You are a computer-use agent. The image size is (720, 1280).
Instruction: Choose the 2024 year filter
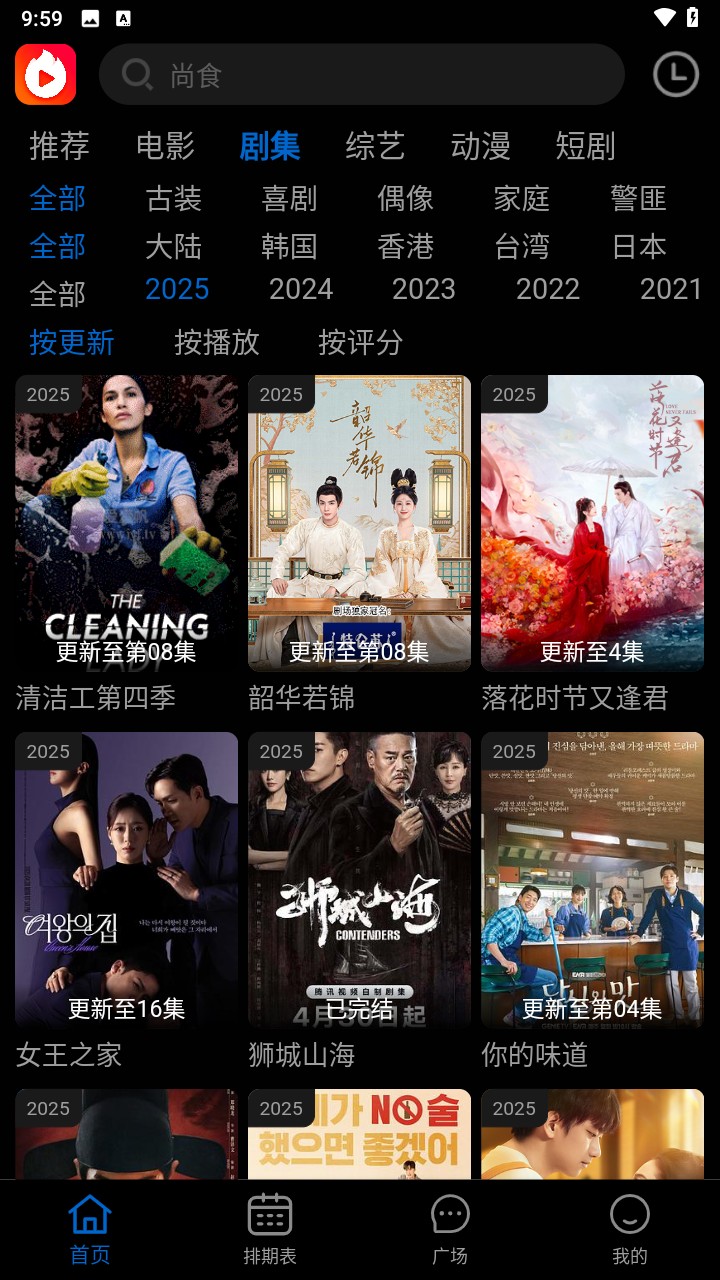300,289
